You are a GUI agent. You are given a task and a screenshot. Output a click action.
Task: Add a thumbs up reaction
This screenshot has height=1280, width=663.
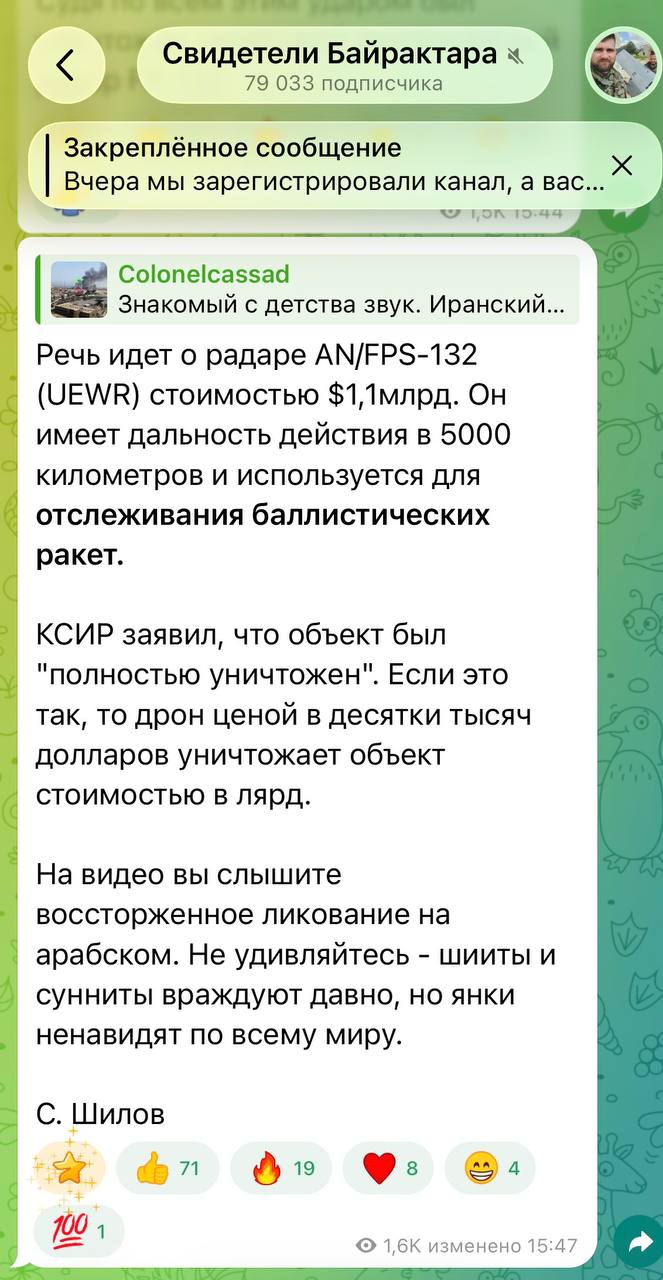(167, 1168)
